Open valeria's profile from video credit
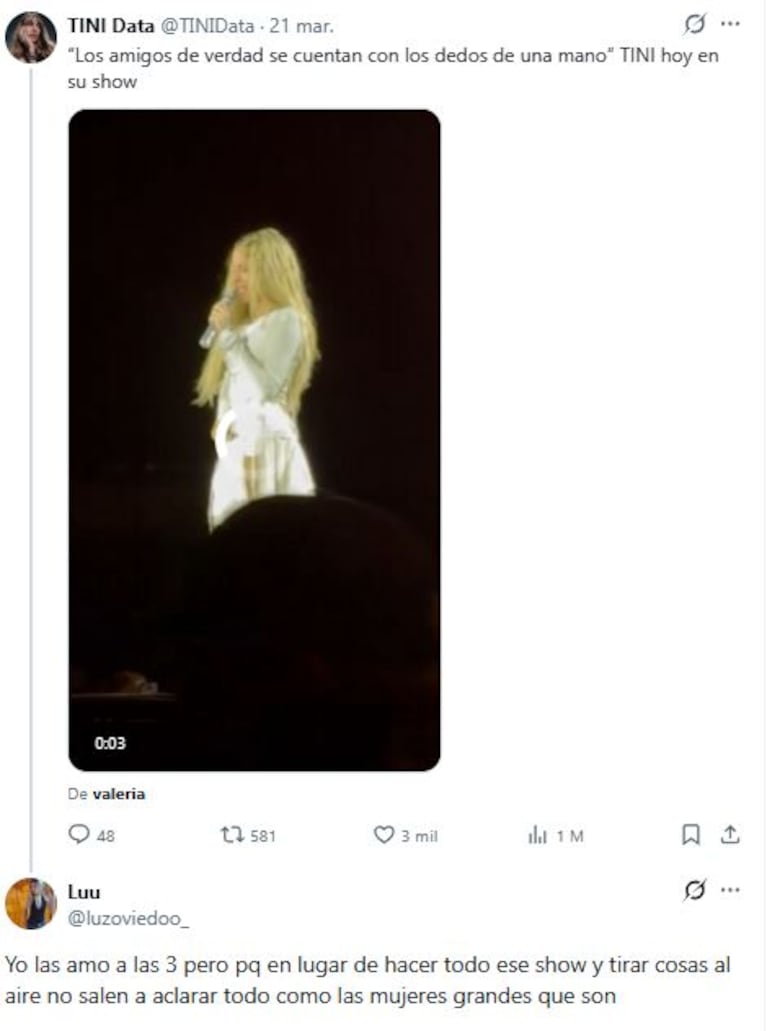Image resolution: width=767 pixels, height=1031 pixels. click(x=118, y=794)
